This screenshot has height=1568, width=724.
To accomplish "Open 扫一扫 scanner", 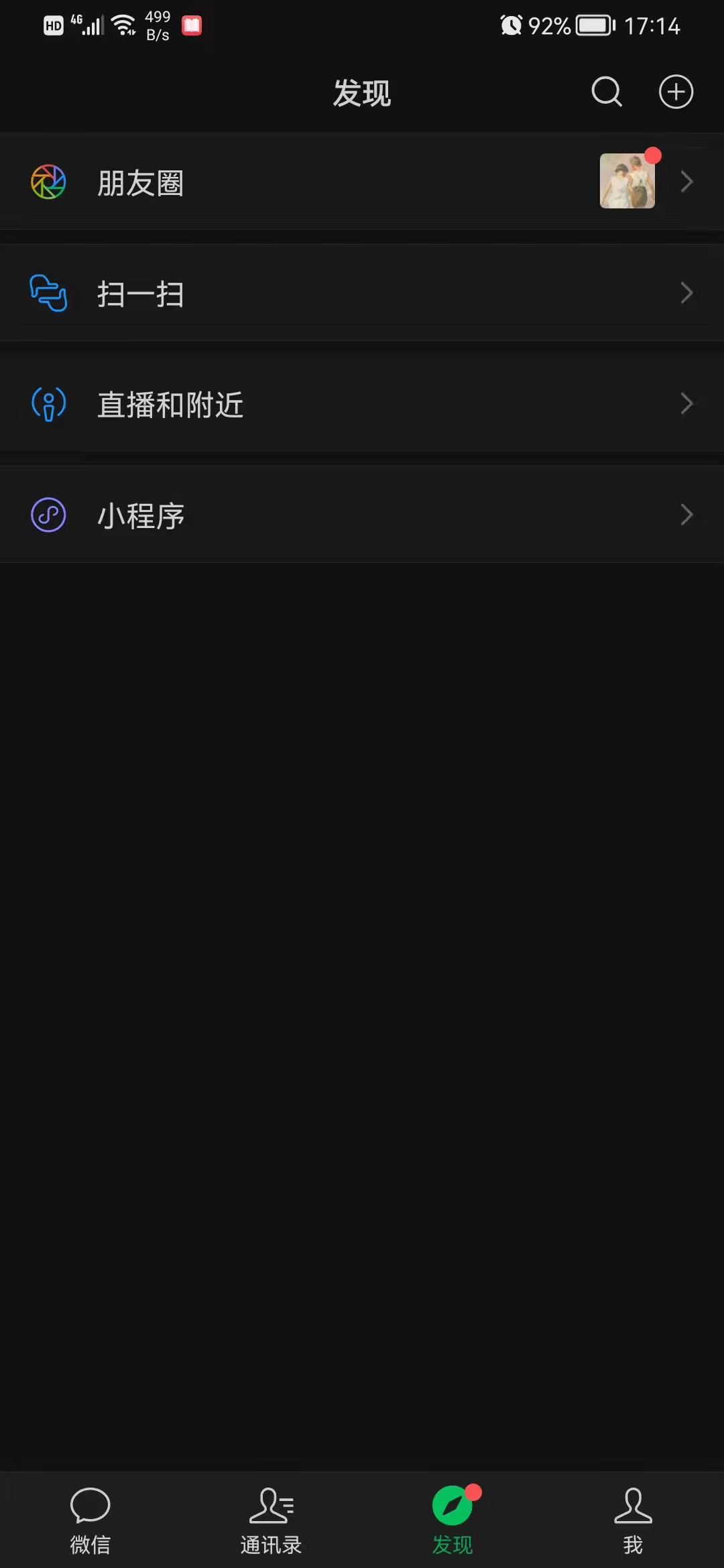I will (362, 293).
